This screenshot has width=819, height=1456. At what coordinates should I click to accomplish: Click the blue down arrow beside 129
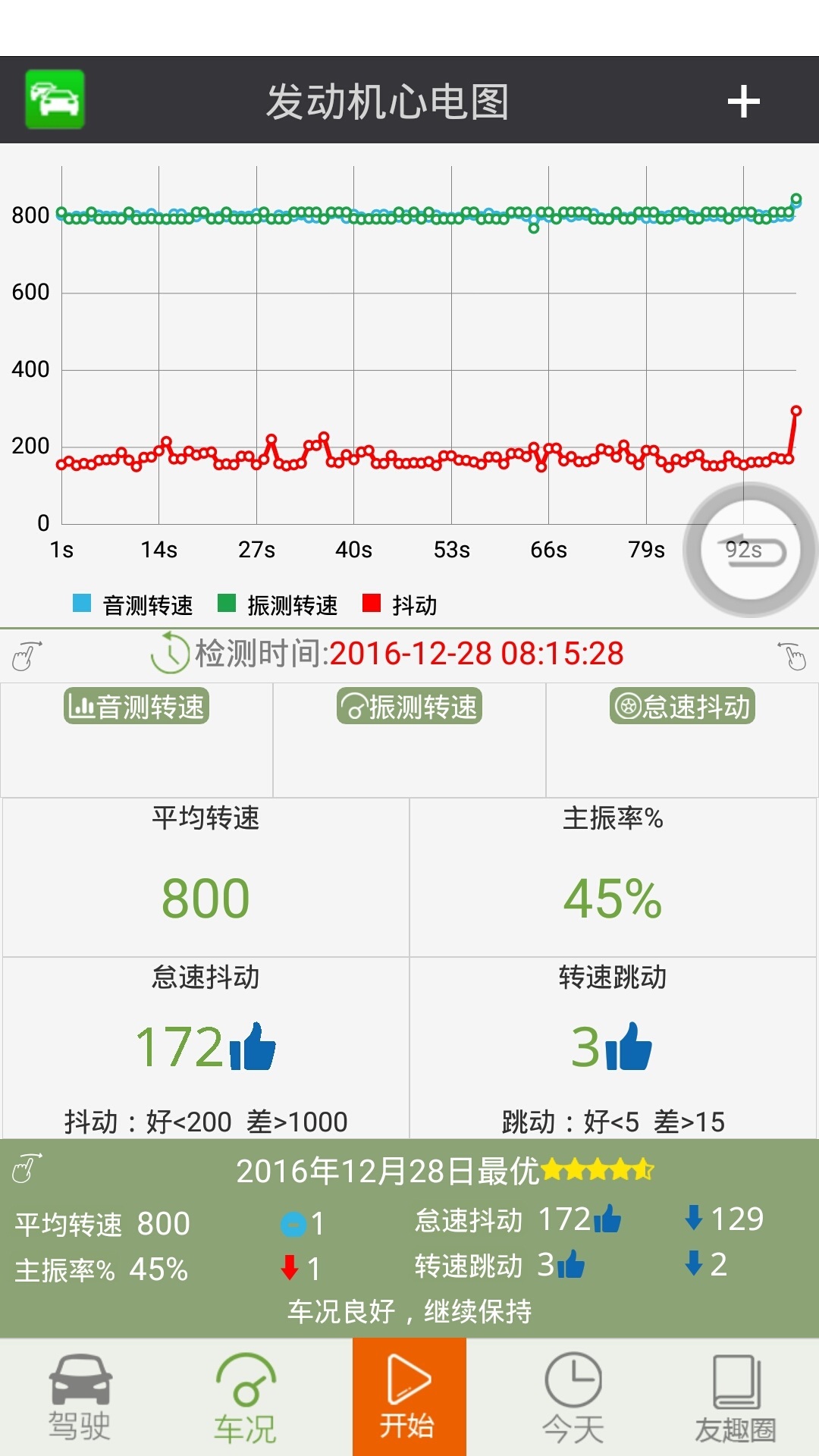[x=695, y=1216]
